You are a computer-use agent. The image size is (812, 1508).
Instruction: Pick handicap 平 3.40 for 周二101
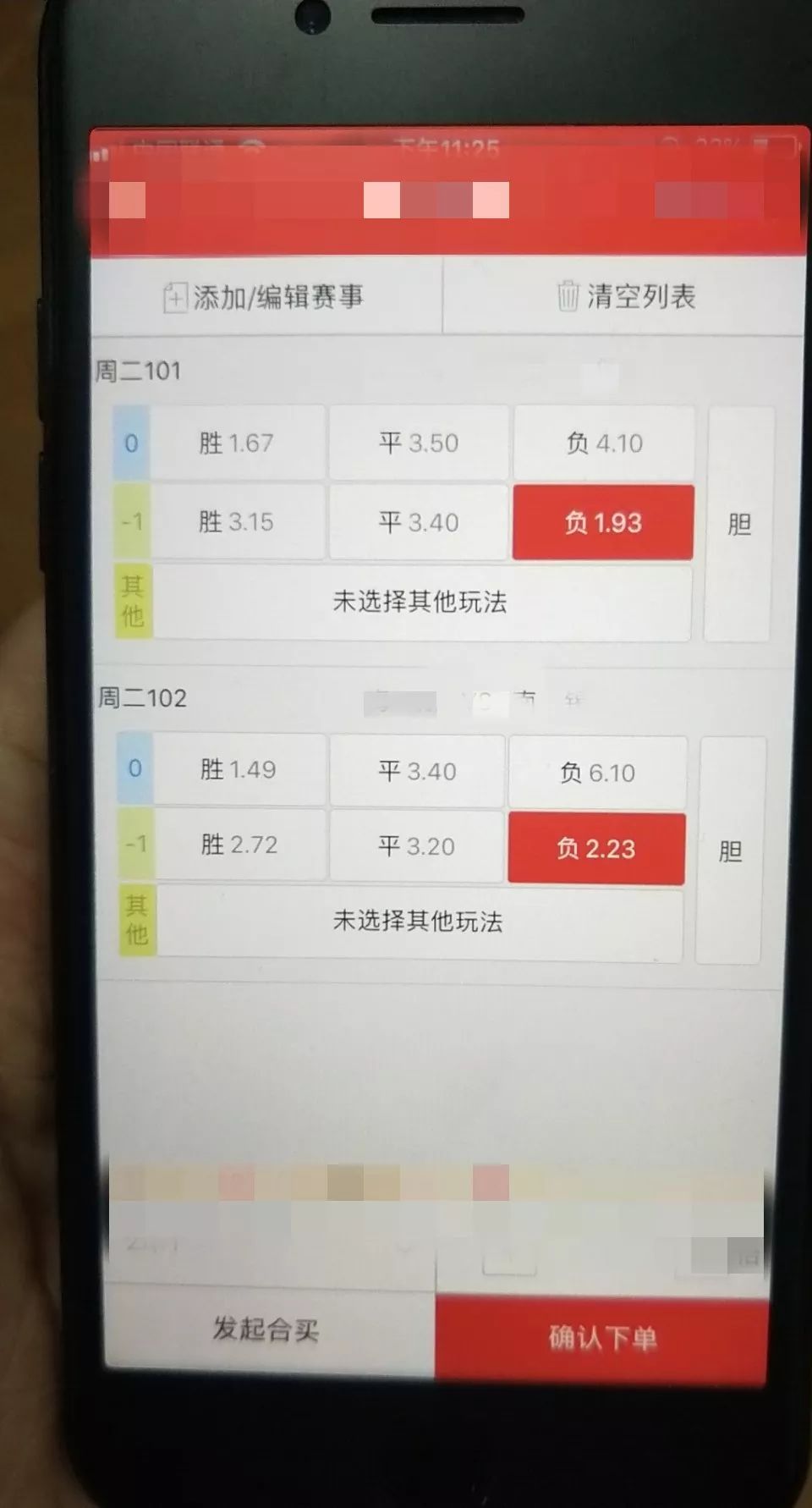(419, 522)
